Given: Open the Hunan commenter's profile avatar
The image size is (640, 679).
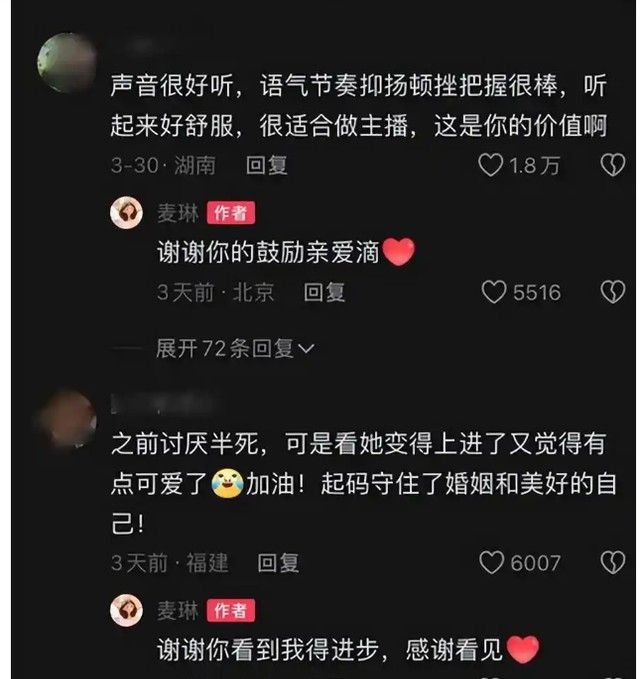Looking at the screenshot, I should pos(67,62).
